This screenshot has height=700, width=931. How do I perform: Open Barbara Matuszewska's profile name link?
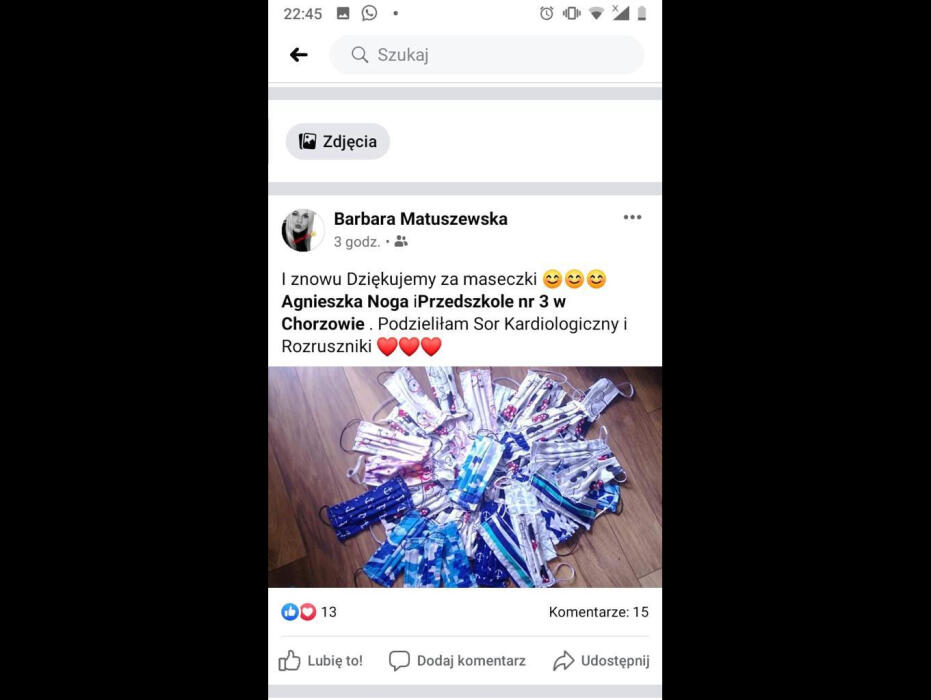click(x=420, y=218)
